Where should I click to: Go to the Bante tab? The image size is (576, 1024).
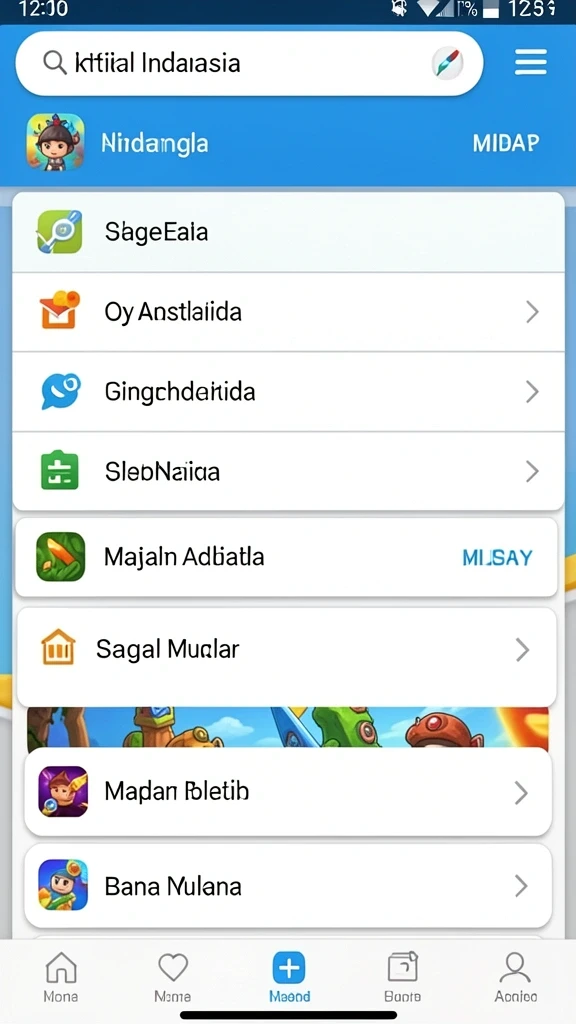click(402, 976)
